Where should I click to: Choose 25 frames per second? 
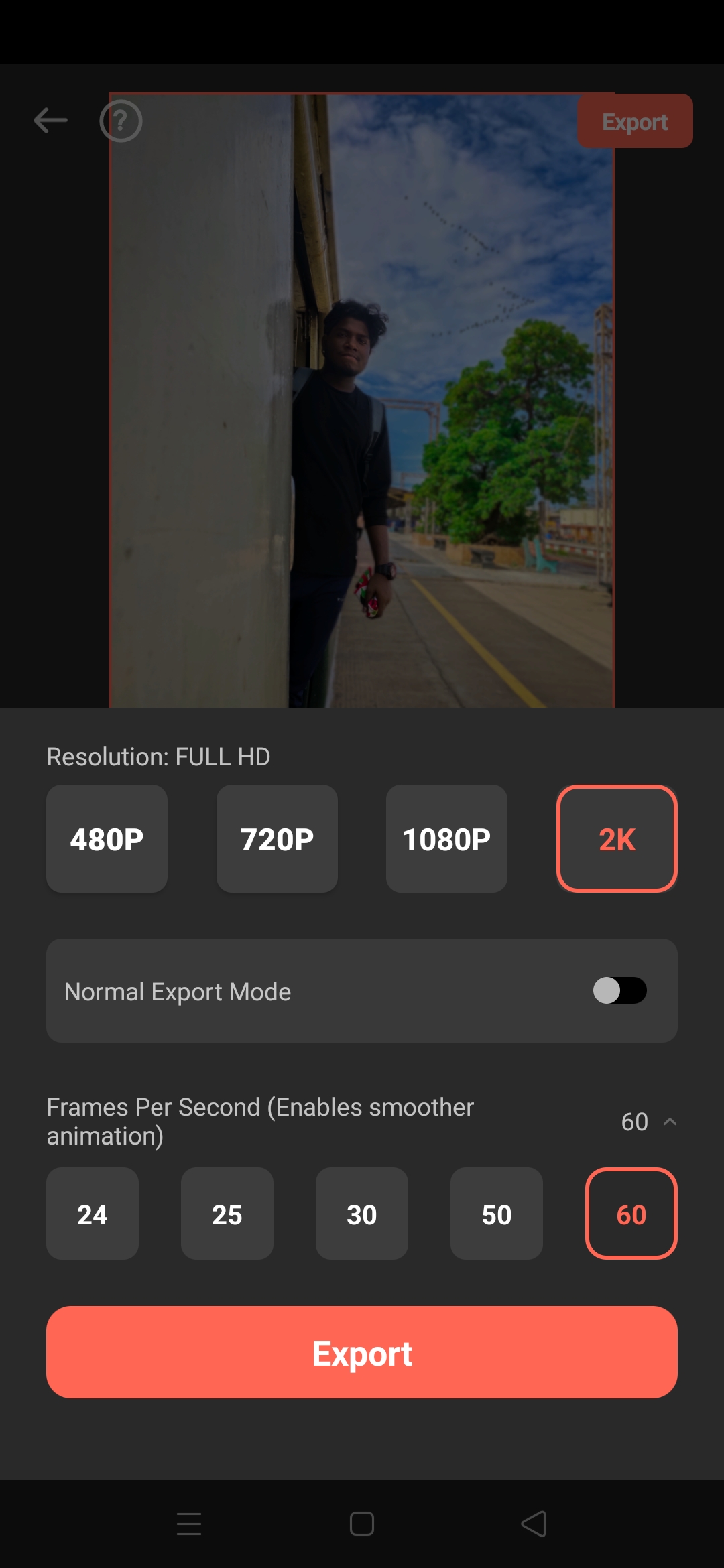tap(227, 1214)
